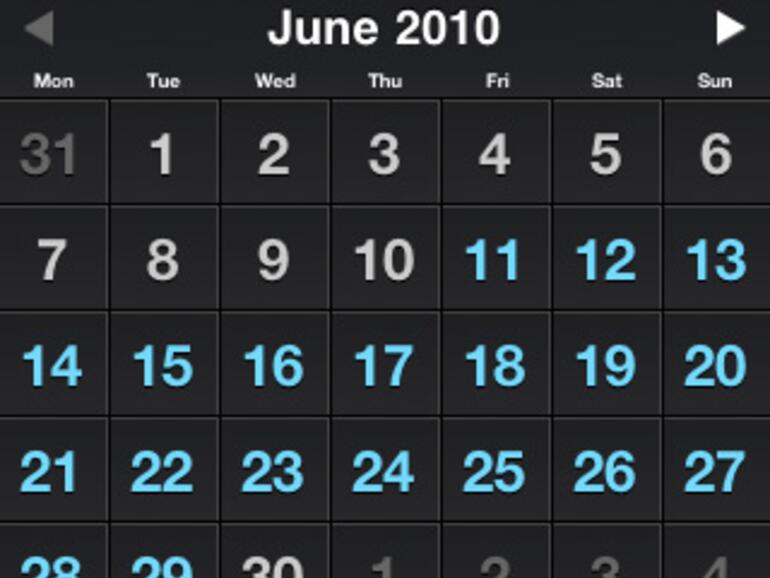Pick Wednesday June 2

pos(274,153)
